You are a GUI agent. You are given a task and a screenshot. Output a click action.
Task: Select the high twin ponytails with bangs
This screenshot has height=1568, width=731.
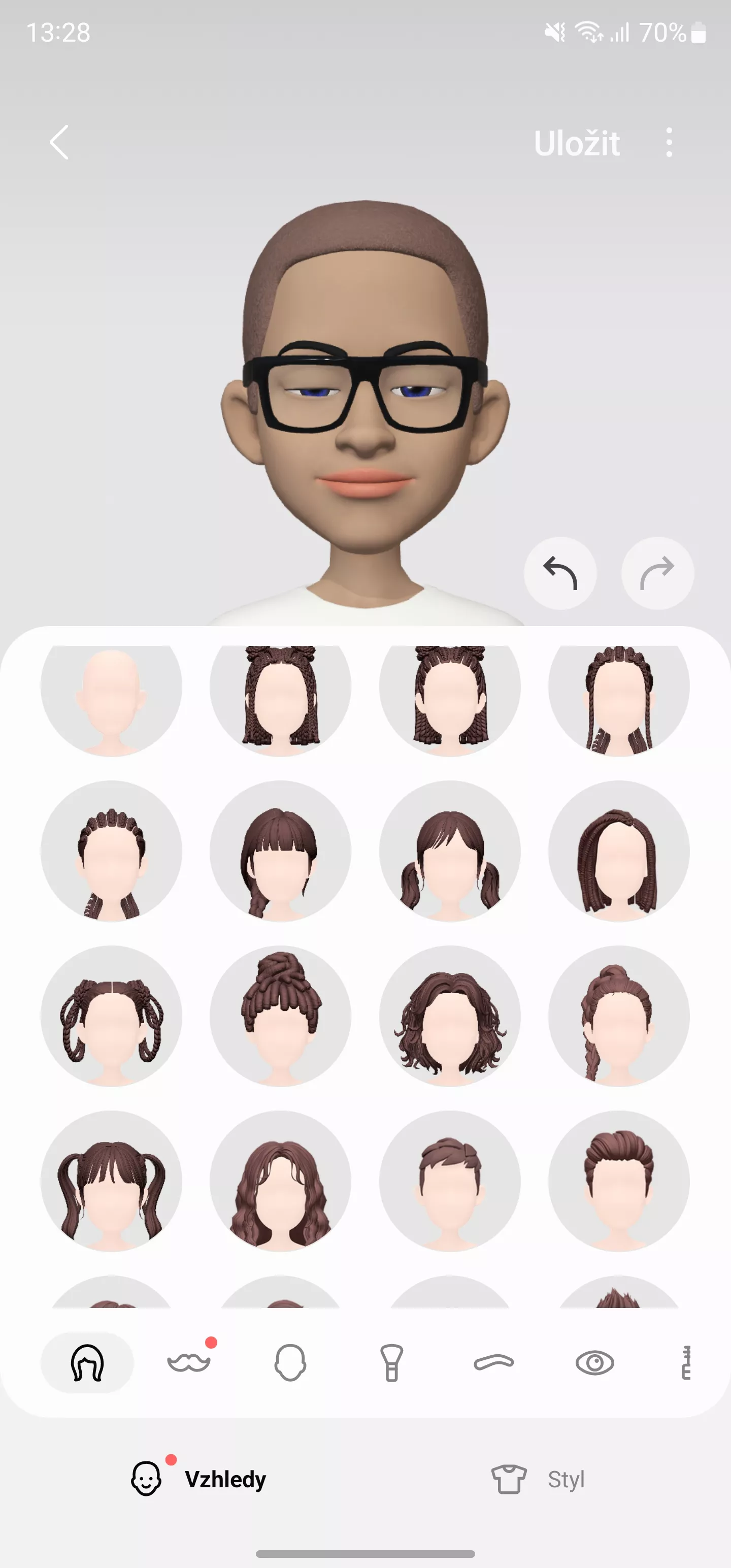click(x=111, y=1181)
